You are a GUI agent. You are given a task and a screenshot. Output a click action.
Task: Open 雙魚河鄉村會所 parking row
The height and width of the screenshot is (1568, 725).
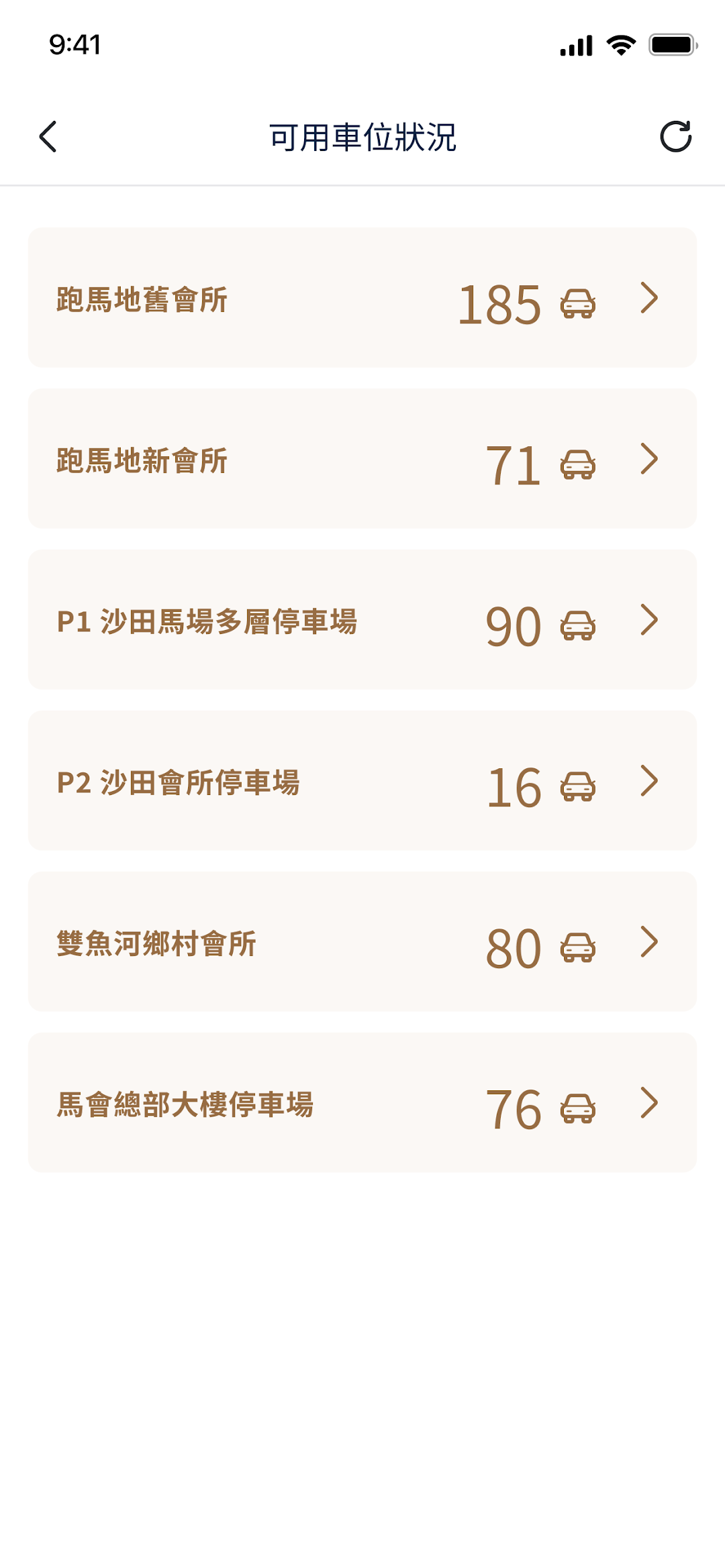pos(362,942)
